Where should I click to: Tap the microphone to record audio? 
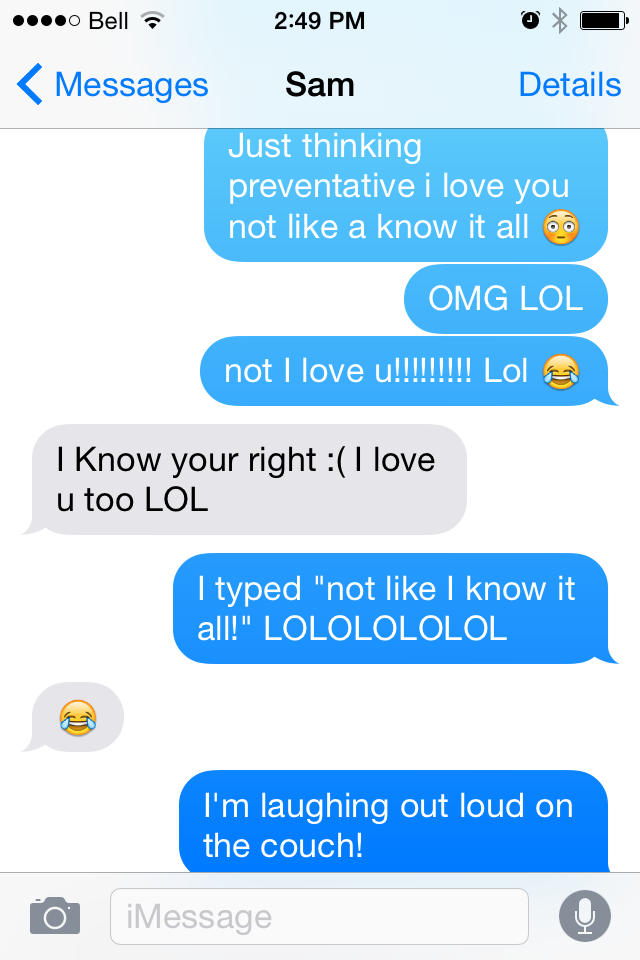point(584,915)
